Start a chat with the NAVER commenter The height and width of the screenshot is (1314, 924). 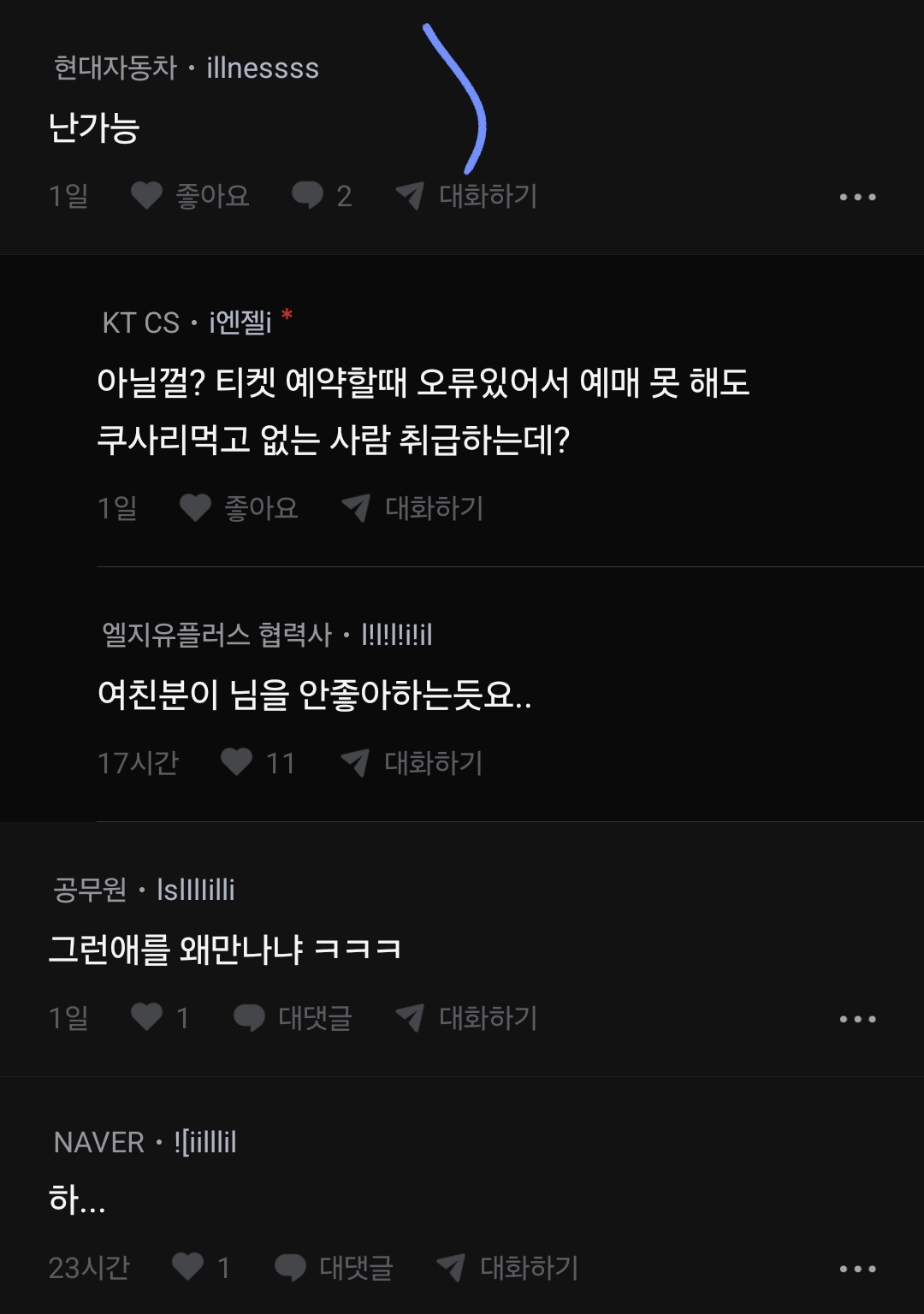[507, 1267]
